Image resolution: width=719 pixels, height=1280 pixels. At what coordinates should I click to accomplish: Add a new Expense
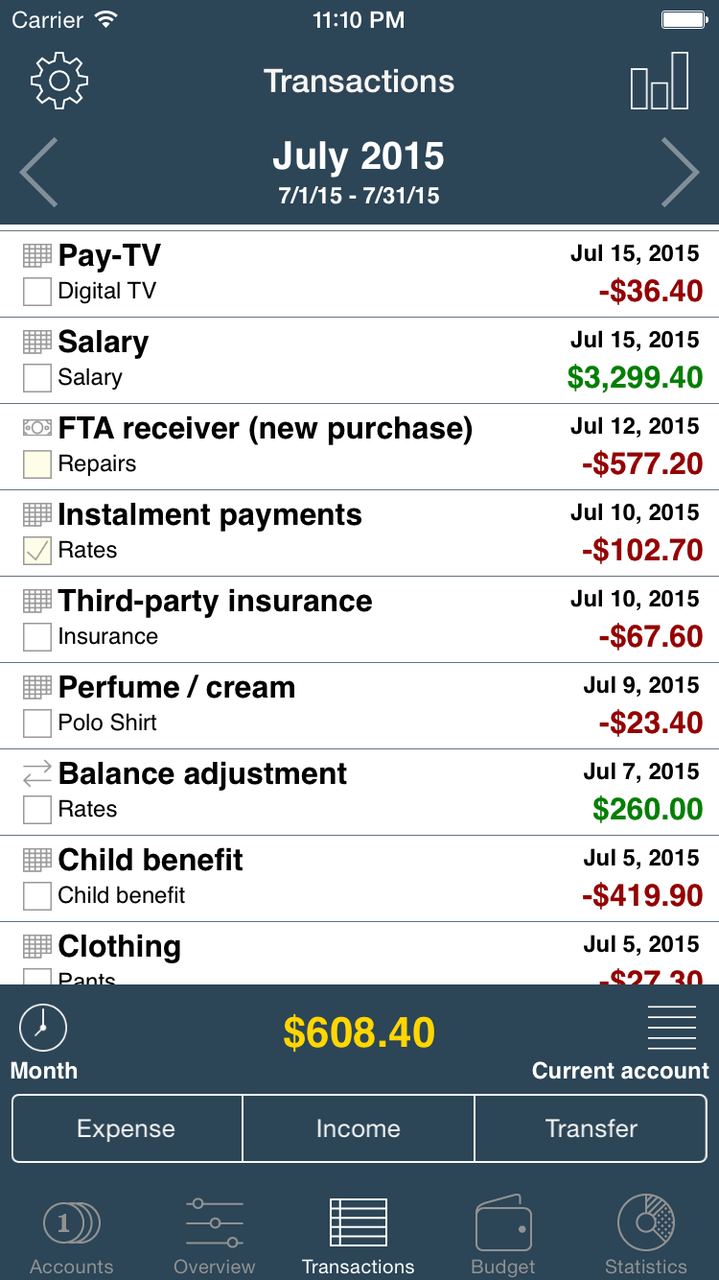[x=127, y=1129]
